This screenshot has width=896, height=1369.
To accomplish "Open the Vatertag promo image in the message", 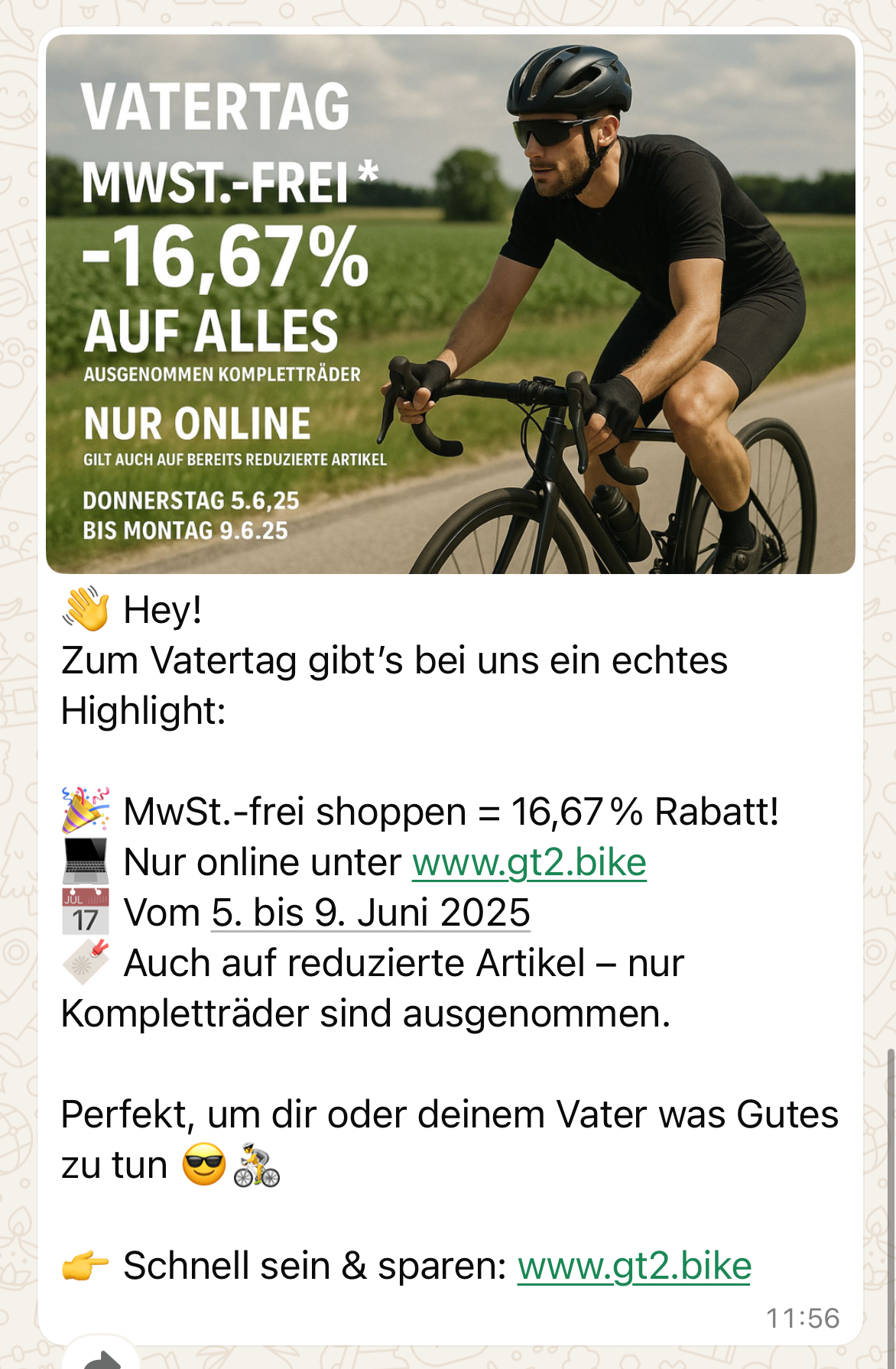I will click(x=450, y=303).
